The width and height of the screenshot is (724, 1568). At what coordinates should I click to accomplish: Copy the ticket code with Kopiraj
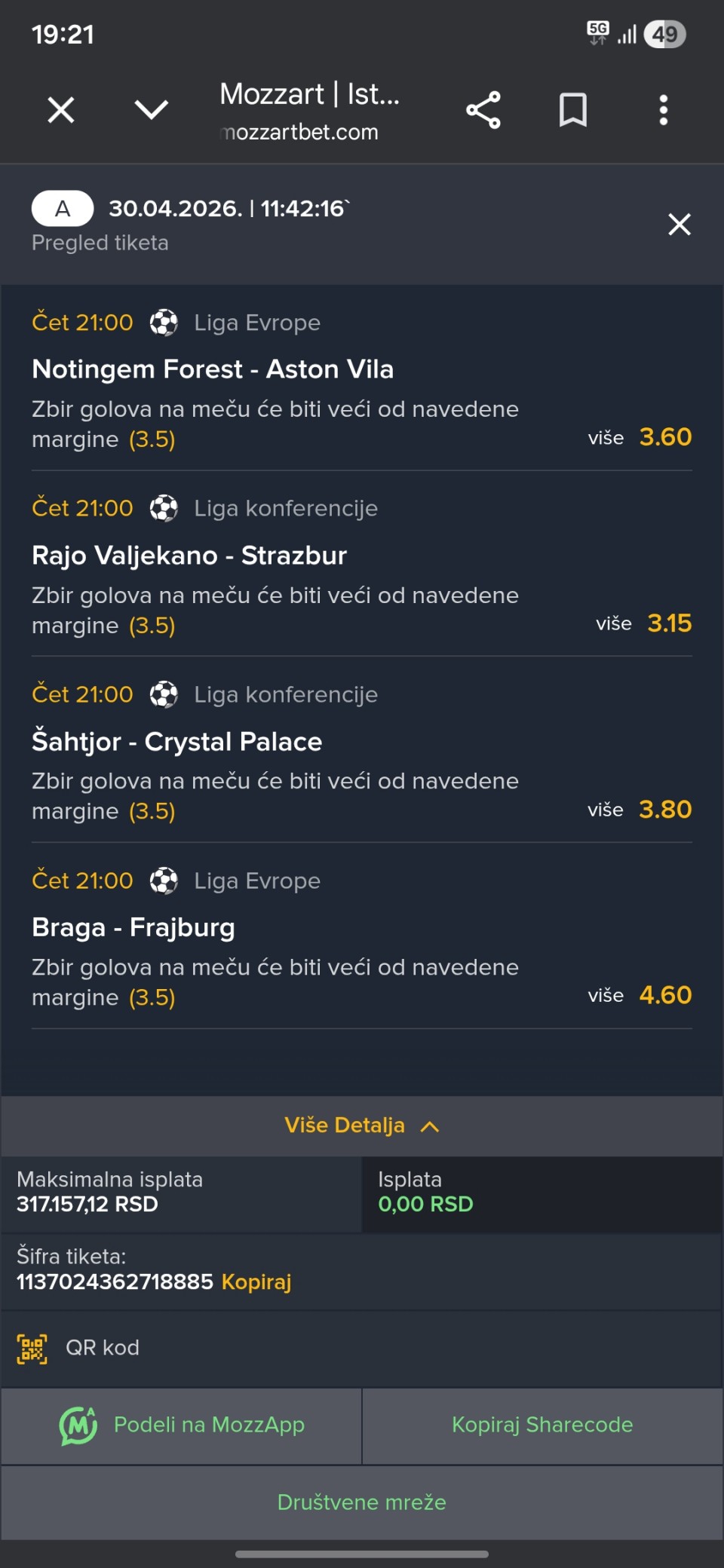pos(256,1282)
